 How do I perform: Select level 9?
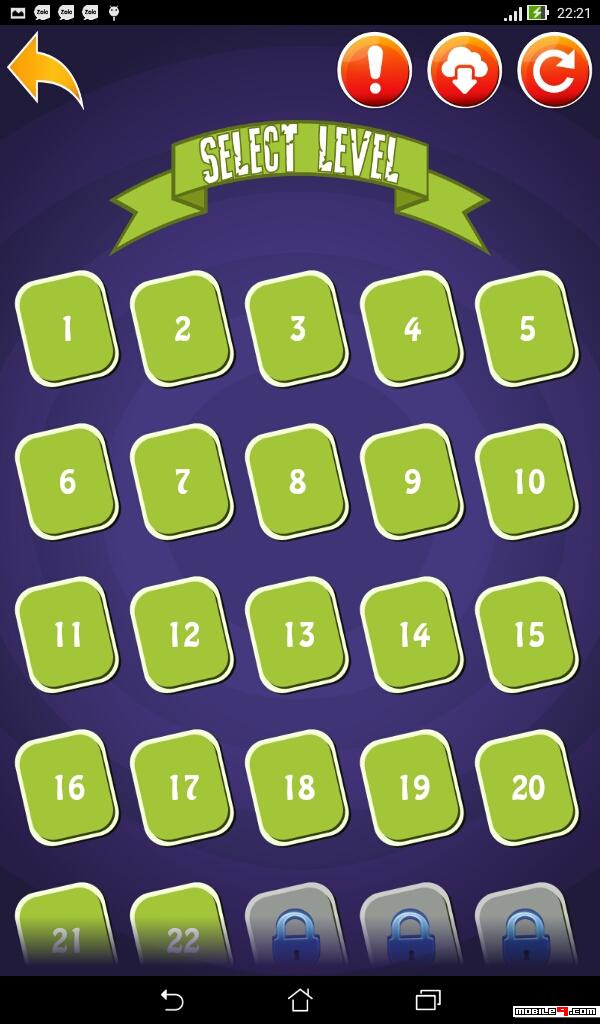412,481
